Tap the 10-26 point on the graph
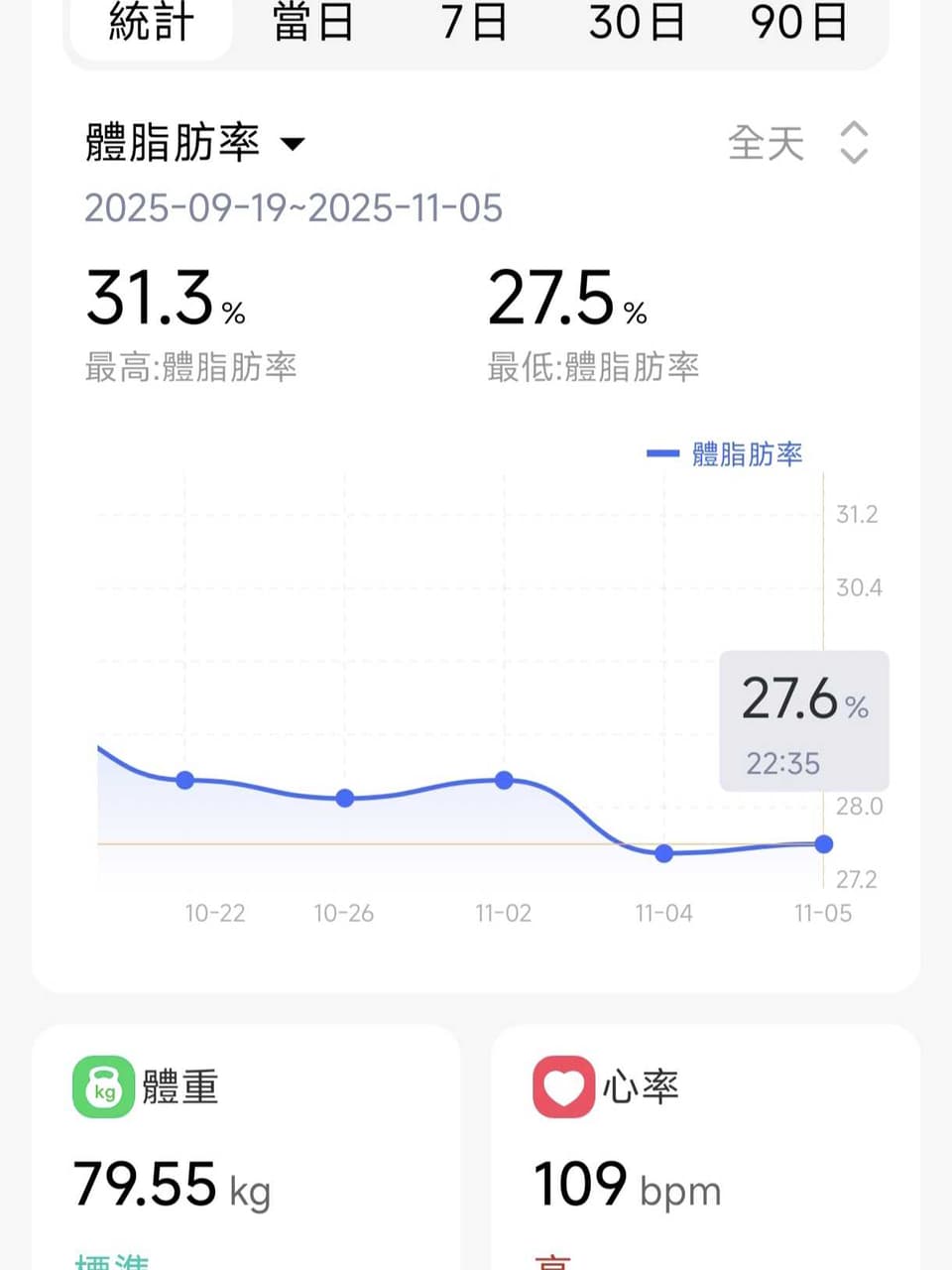The height and width of the screenshot is (1270, 952). coord(344,798)
